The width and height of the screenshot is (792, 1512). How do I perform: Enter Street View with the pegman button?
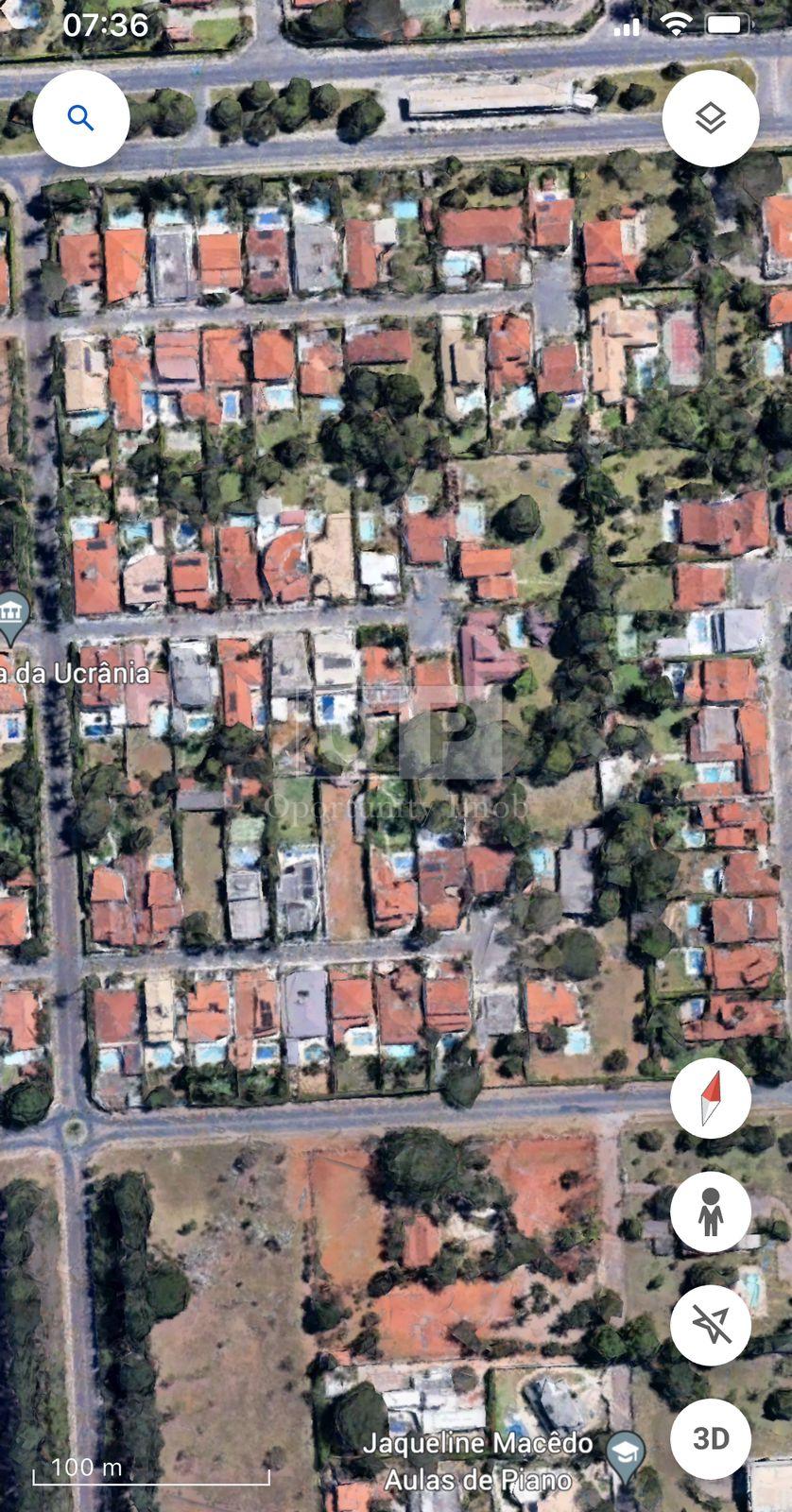tap(711, 1211)
